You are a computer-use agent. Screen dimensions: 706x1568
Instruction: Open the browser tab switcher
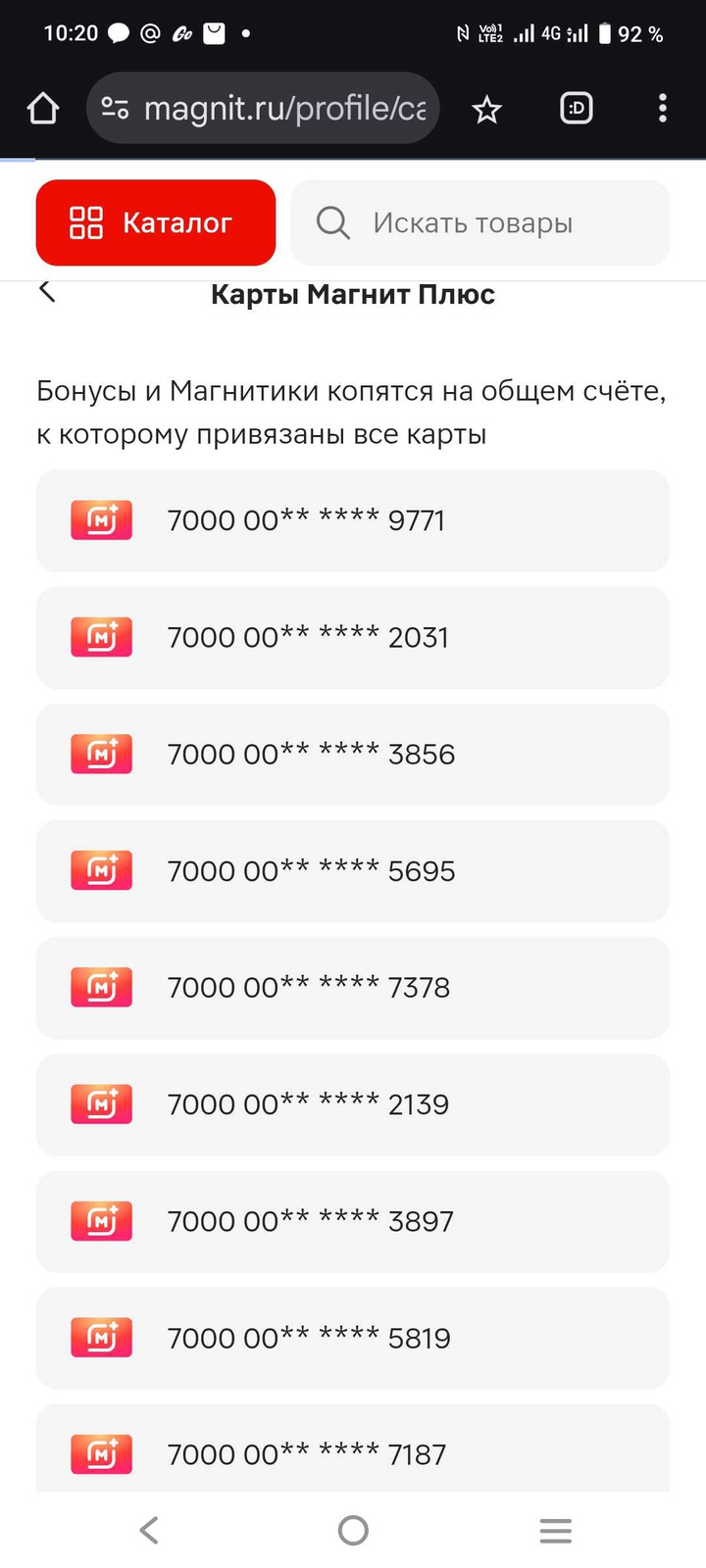pos(576,108)
